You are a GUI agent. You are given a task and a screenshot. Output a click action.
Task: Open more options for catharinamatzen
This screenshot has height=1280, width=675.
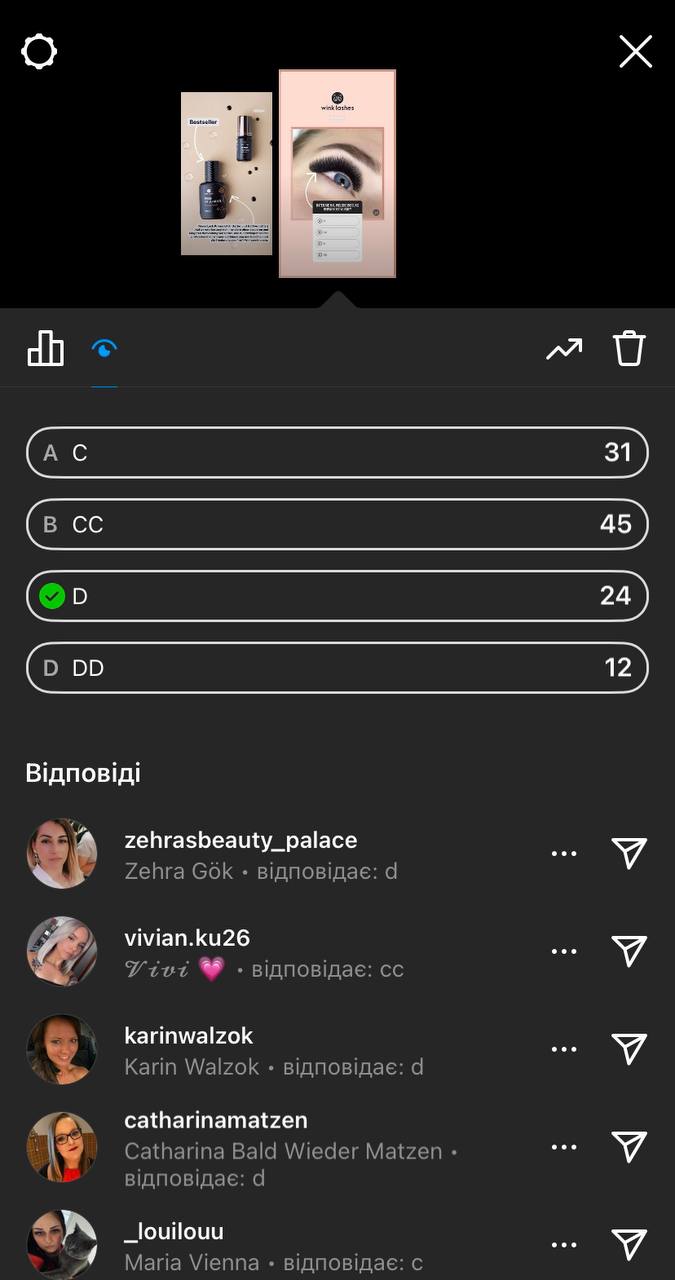pyautogui.click(x=564, y=1147)
